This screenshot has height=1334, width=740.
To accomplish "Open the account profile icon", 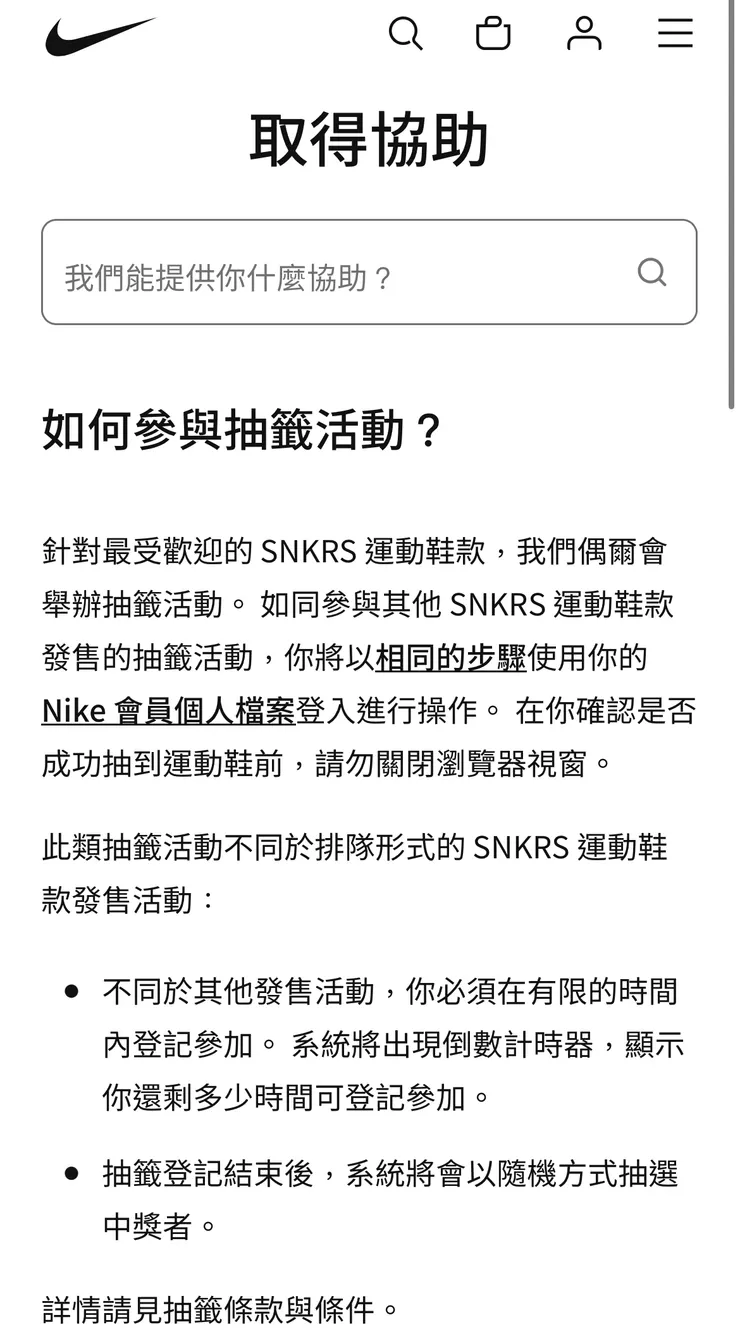I will pyautogui.click(x=583, y=33).
